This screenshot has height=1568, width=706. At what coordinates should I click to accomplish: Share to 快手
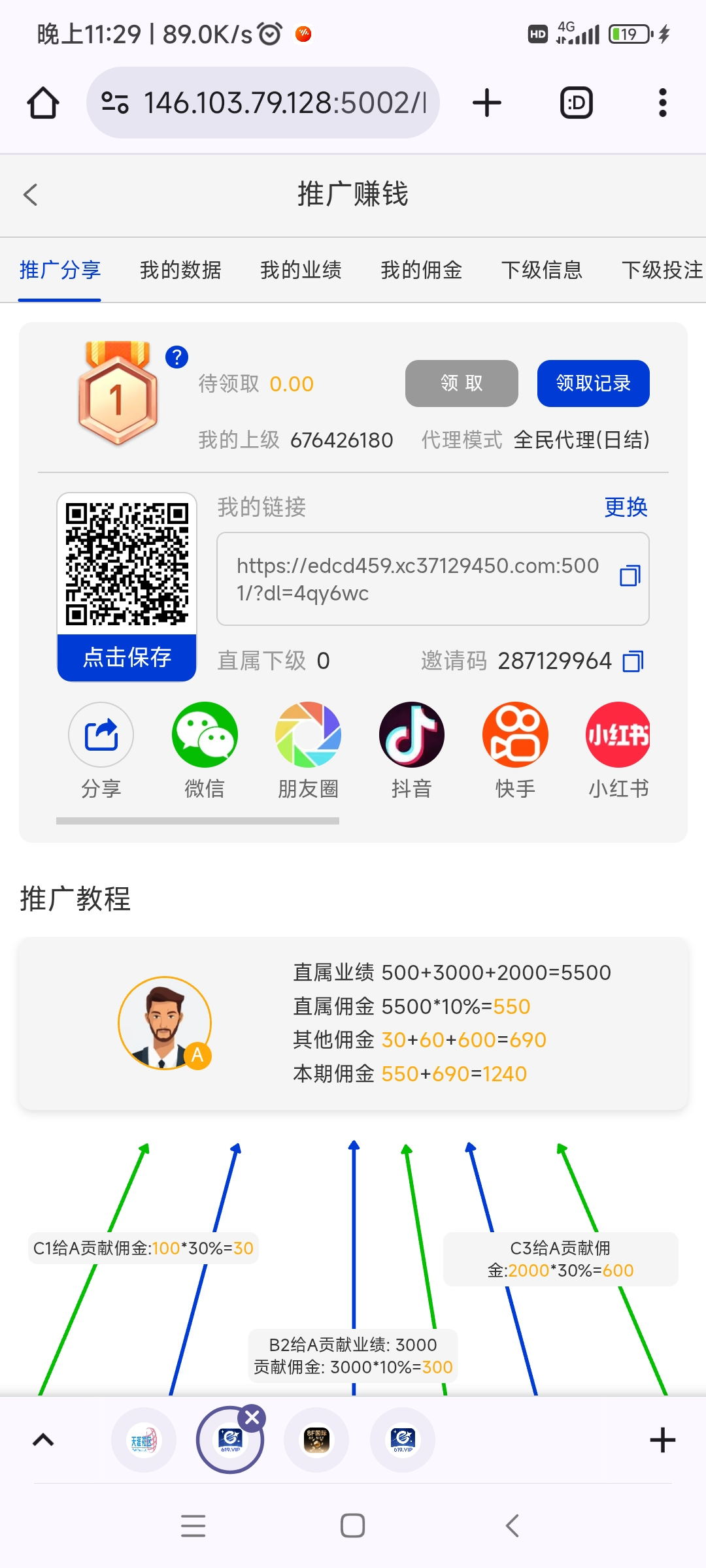tap(515, 735)
